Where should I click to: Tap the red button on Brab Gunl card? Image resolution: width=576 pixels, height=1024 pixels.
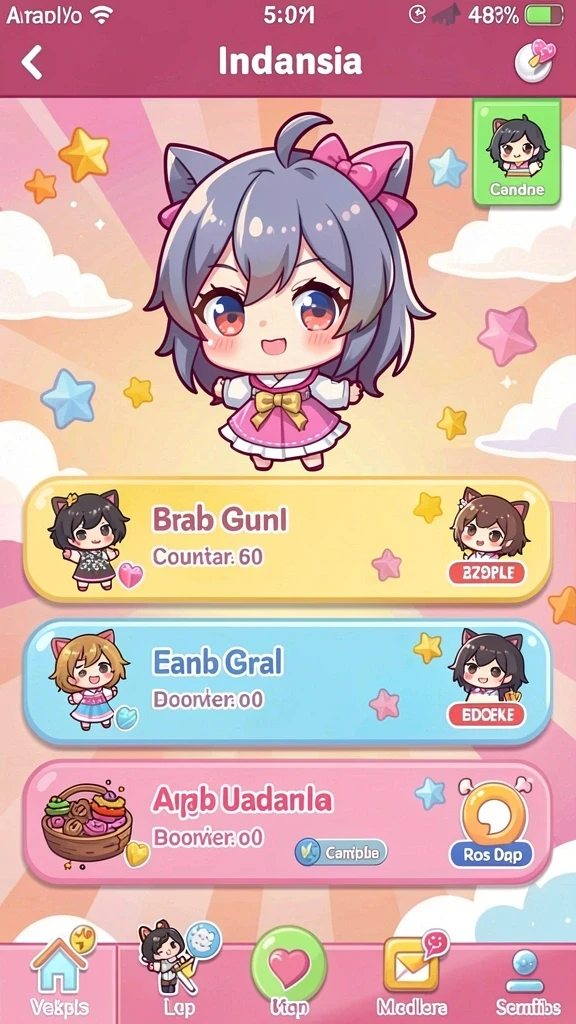(486, 573)
